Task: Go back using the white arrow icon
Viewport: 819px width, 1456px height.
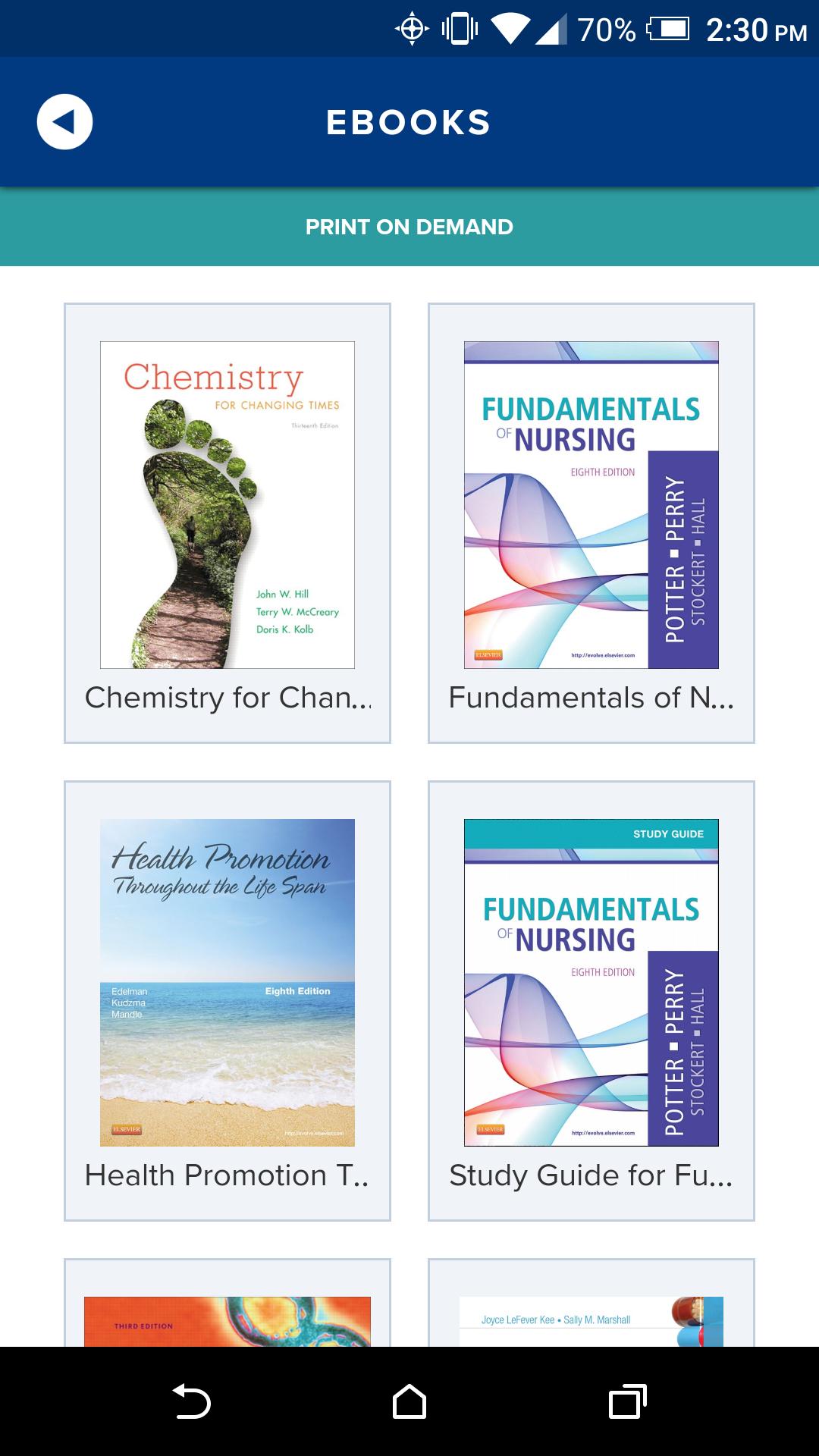Action: click(x=65, y=122)
